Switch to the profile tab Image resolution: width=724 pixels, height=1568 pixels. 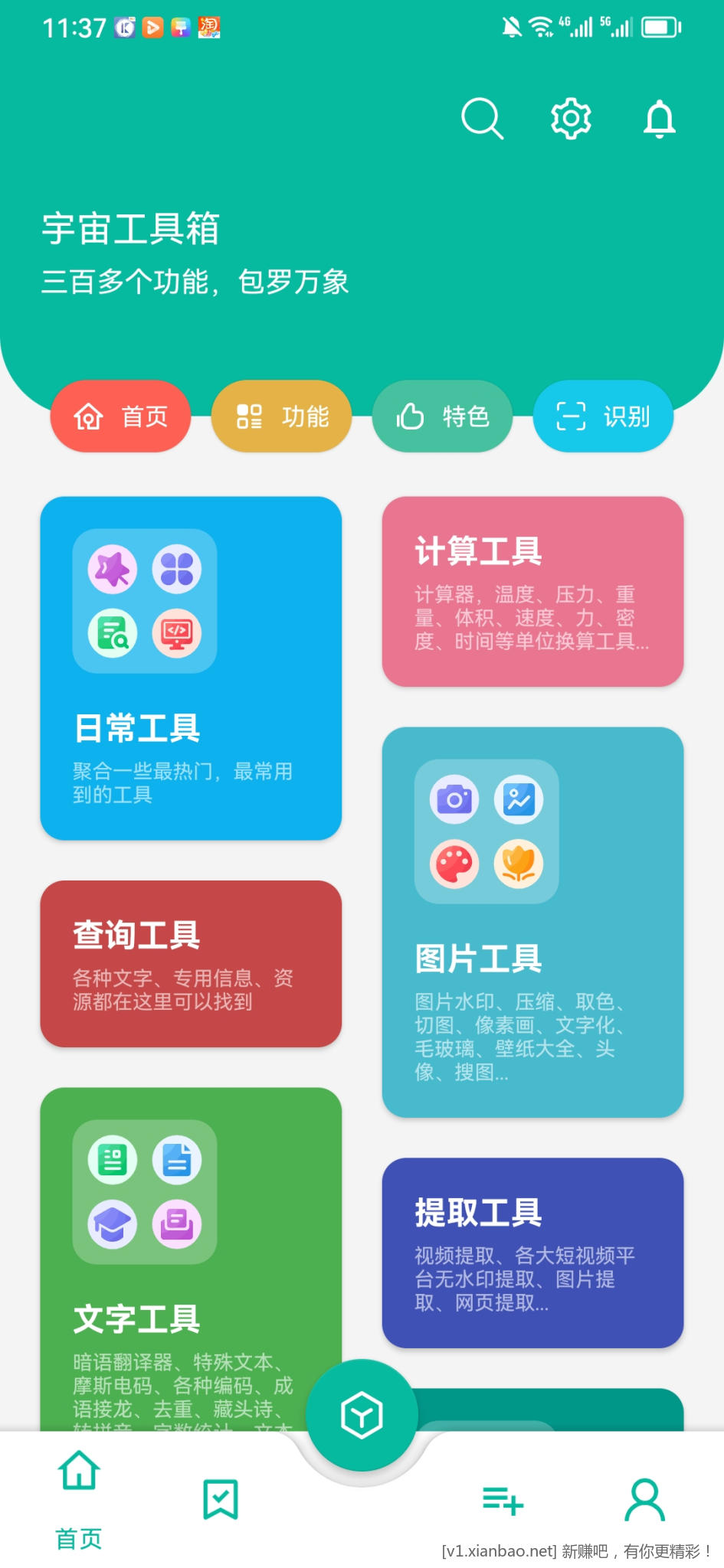pos(645,1499)
